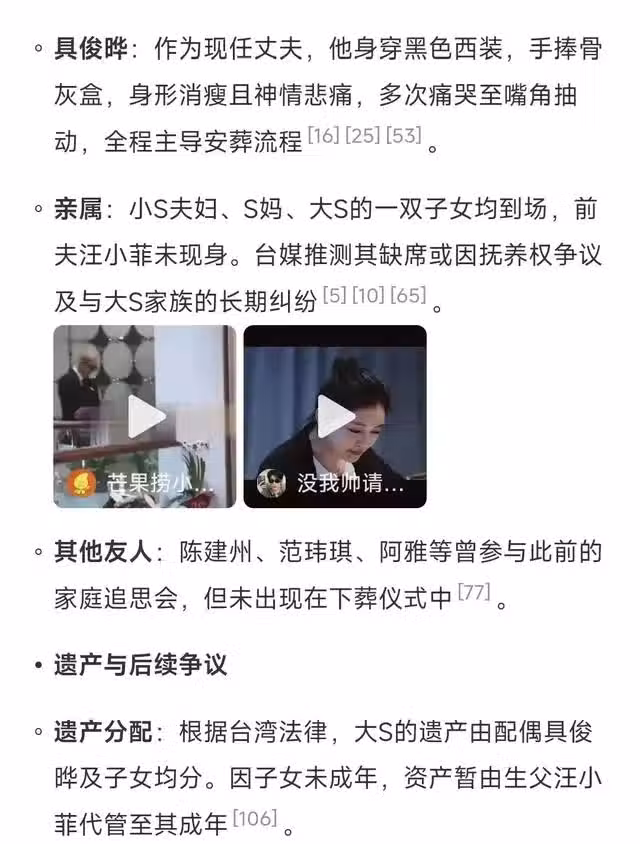This screenshot has width=640, height=844.
Task: Open citation reference 25
Action: coord(363,136)
